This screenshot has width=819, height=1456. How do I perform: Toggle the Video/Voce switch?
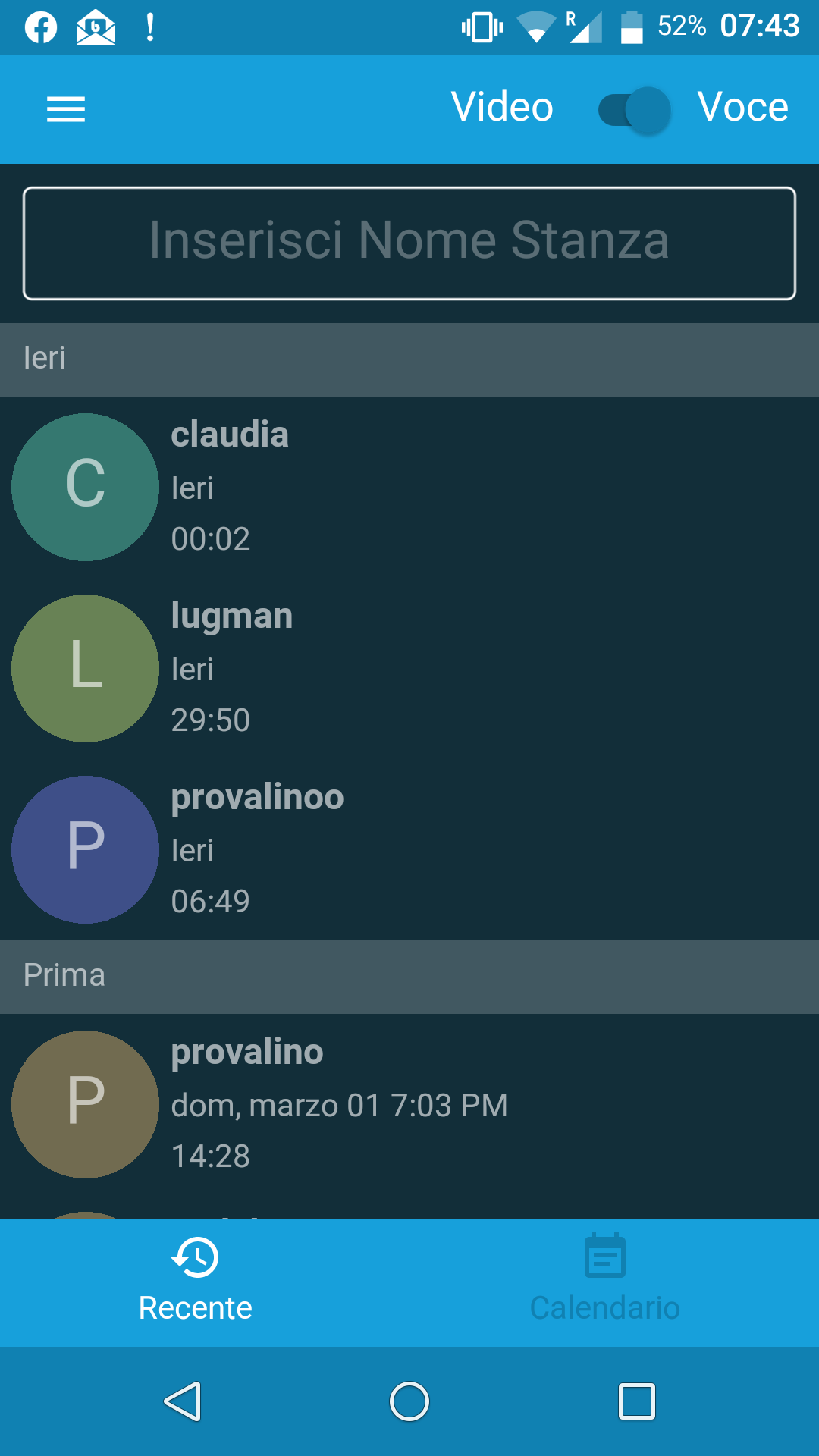coord(634,111)
